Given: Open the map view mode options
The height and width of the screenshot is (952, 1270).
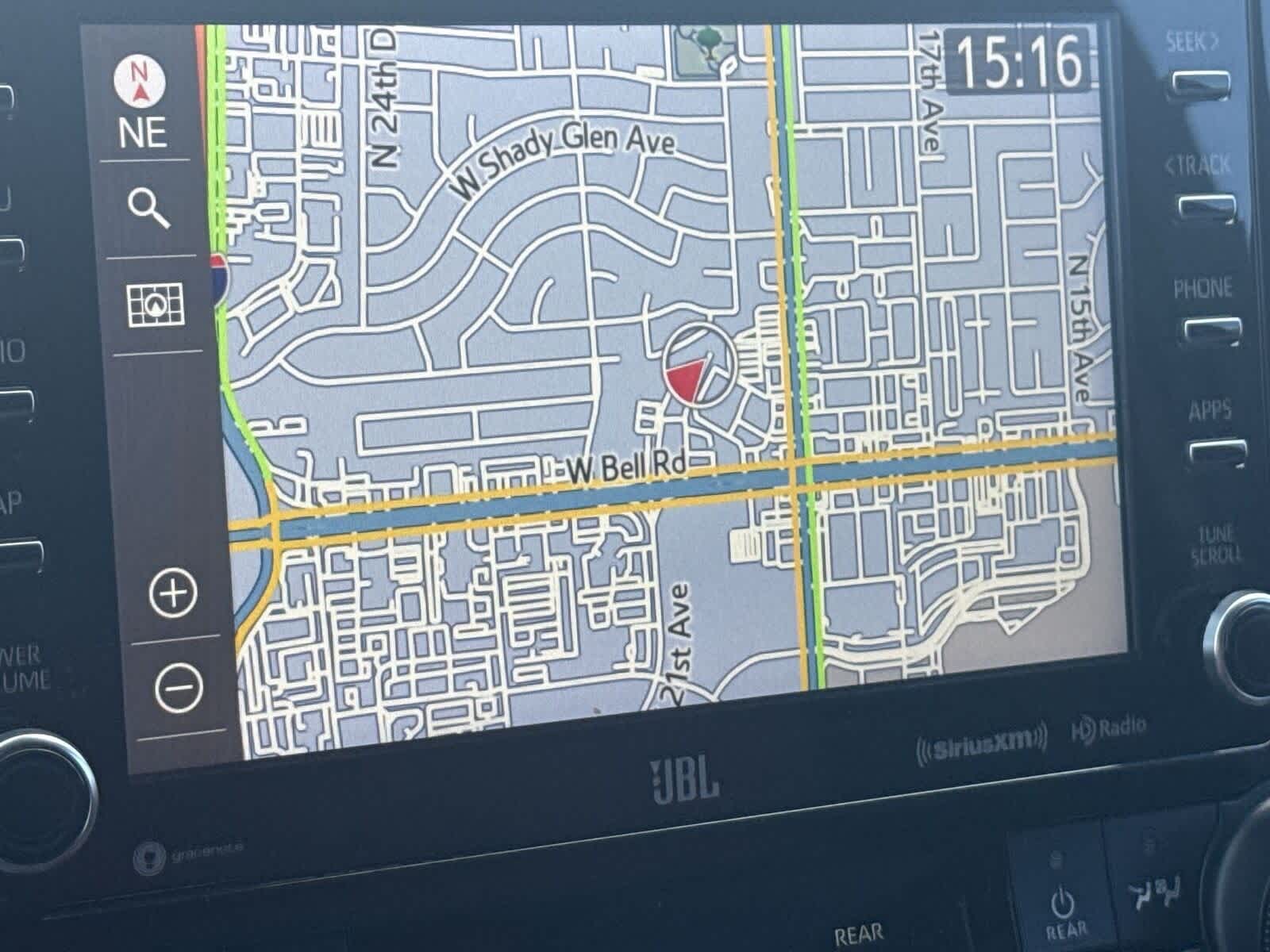Looking at the screenshot, I should click(x=156, y=305).
